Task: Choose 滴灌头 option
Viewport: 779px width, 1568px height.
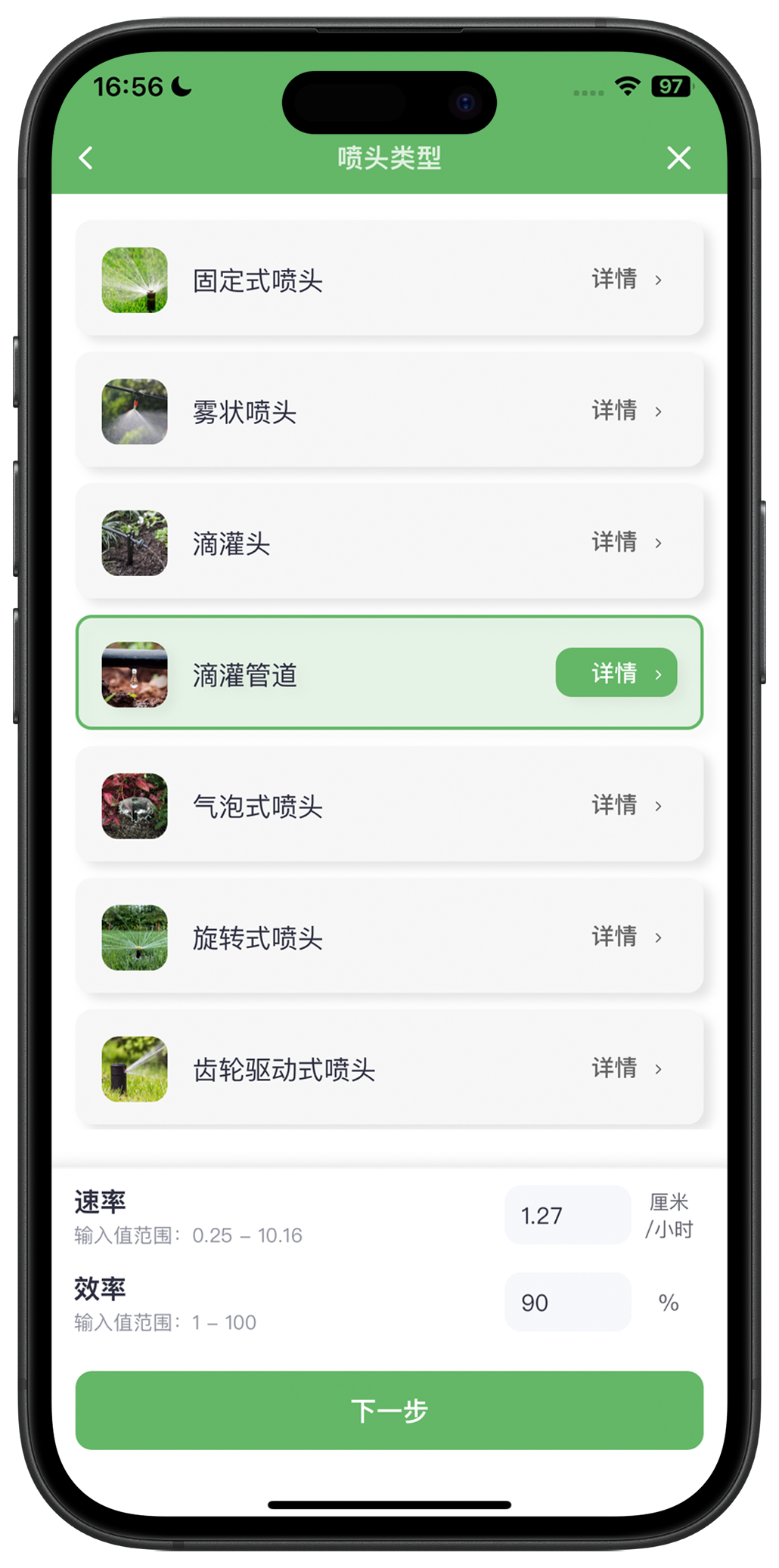Action: (x=389, y=542)
